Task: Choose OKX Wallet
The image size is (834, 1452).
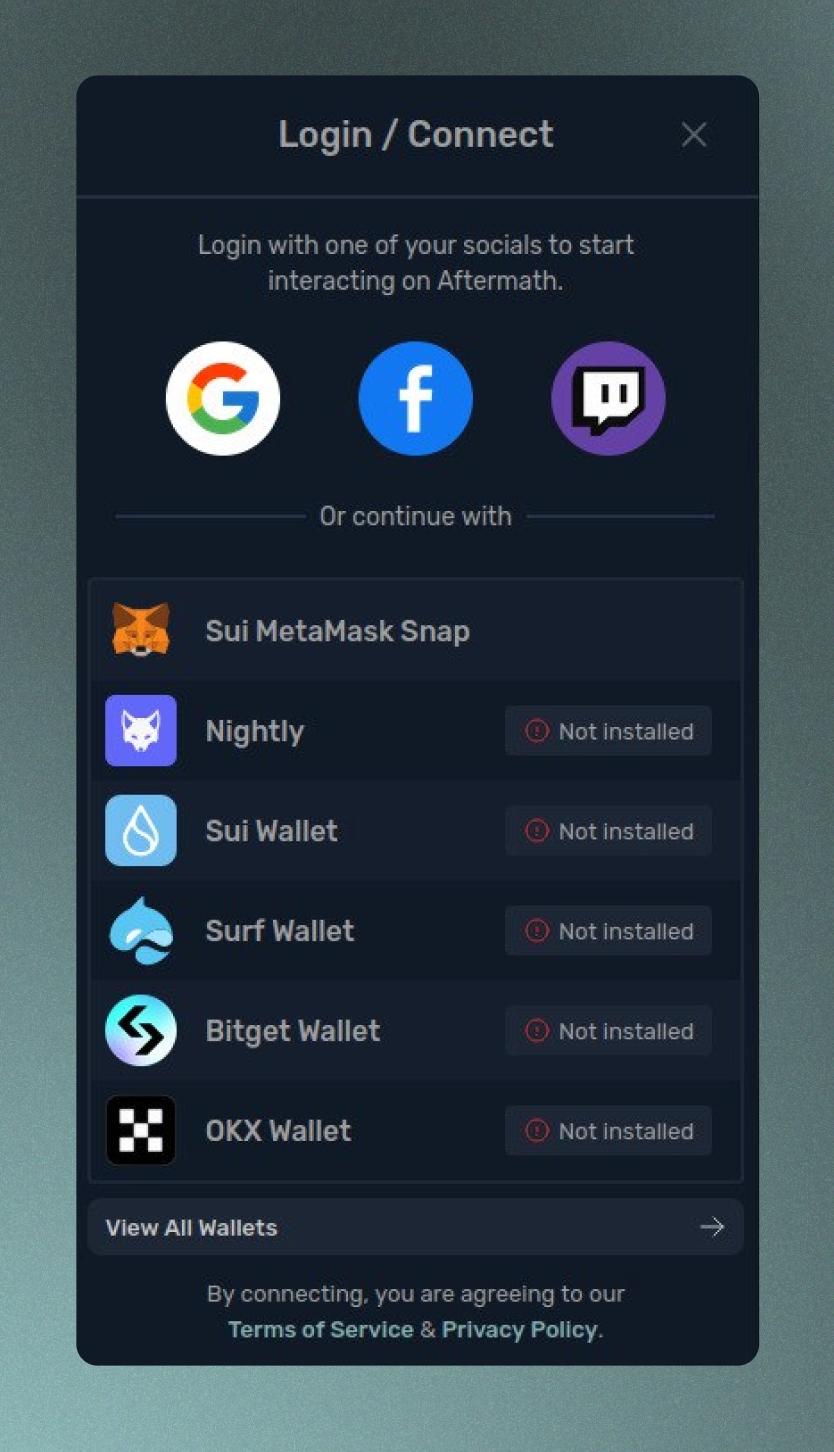Action: click(x=279, y=1131)
